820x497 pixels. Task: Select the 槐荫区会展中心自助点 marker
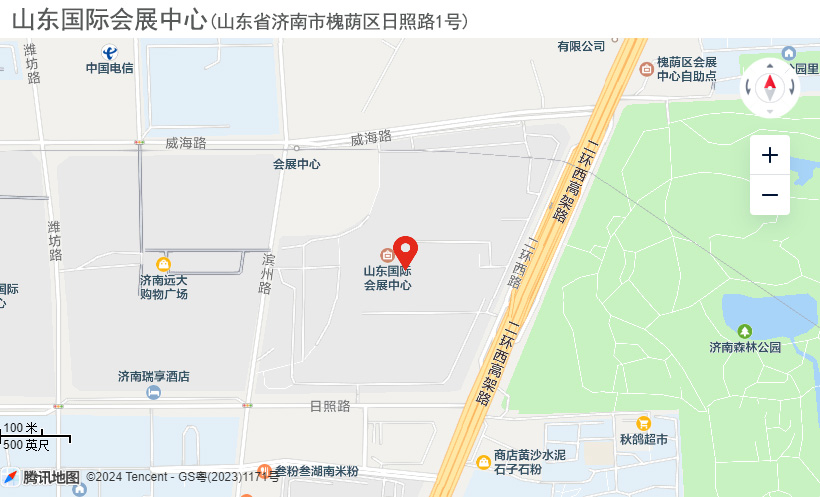[x=646, y=68]
